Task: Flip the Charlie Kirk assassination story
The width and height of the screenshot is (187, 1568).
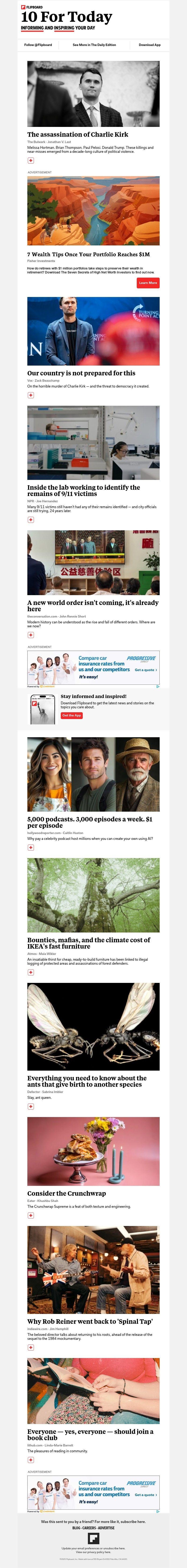Action: coord(30,161)
